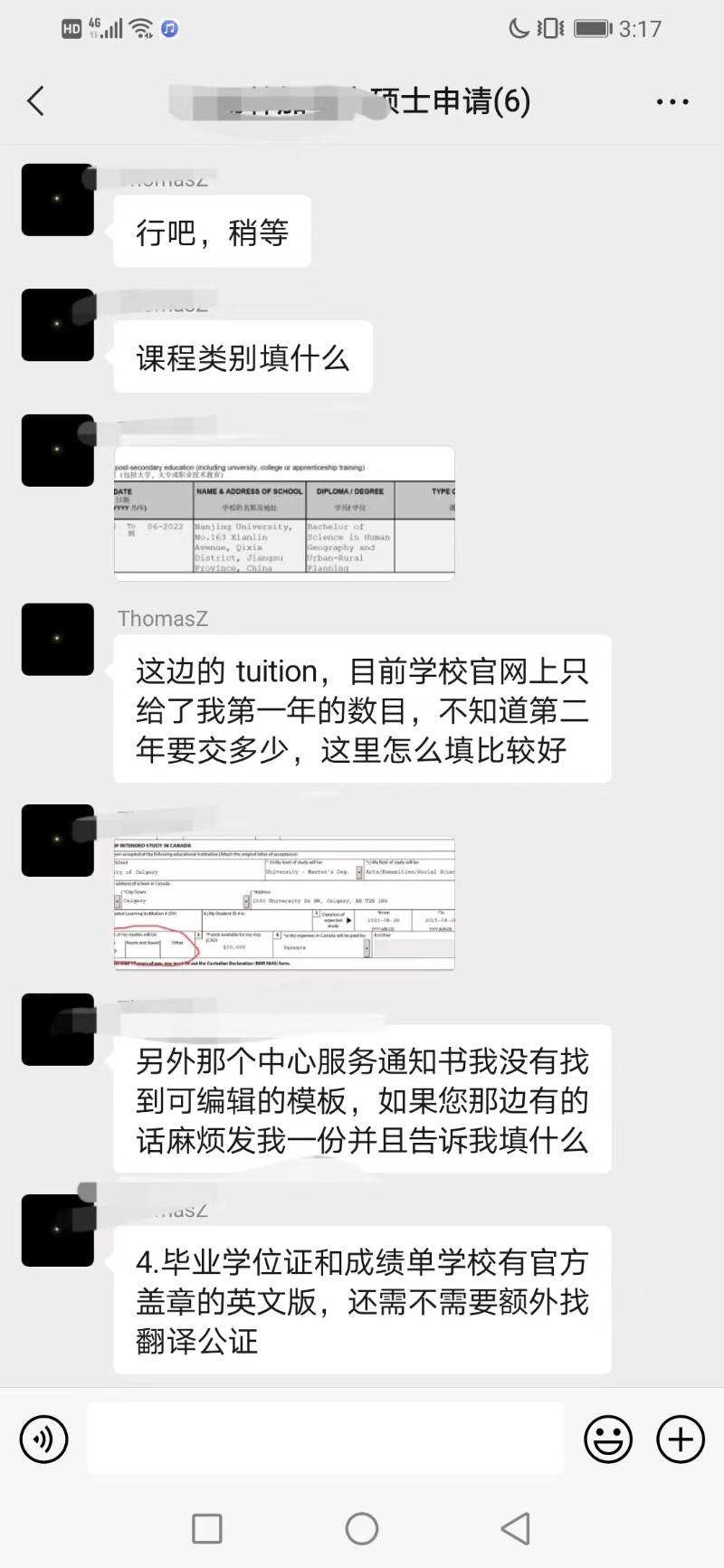Go back to the chat list

point(36,100)
